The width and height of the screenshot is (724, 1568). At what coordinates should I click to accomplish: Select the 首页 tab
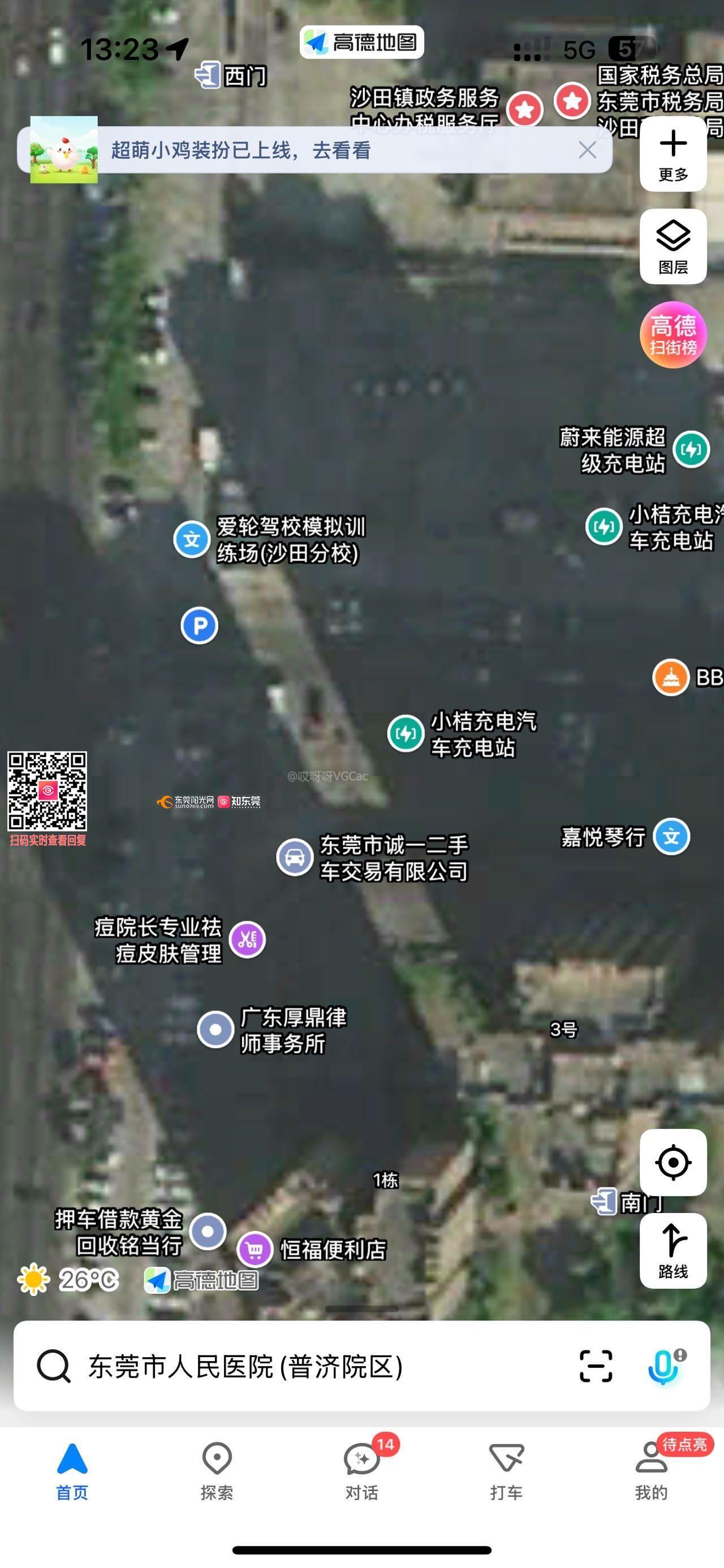(x=72, y=1471)
